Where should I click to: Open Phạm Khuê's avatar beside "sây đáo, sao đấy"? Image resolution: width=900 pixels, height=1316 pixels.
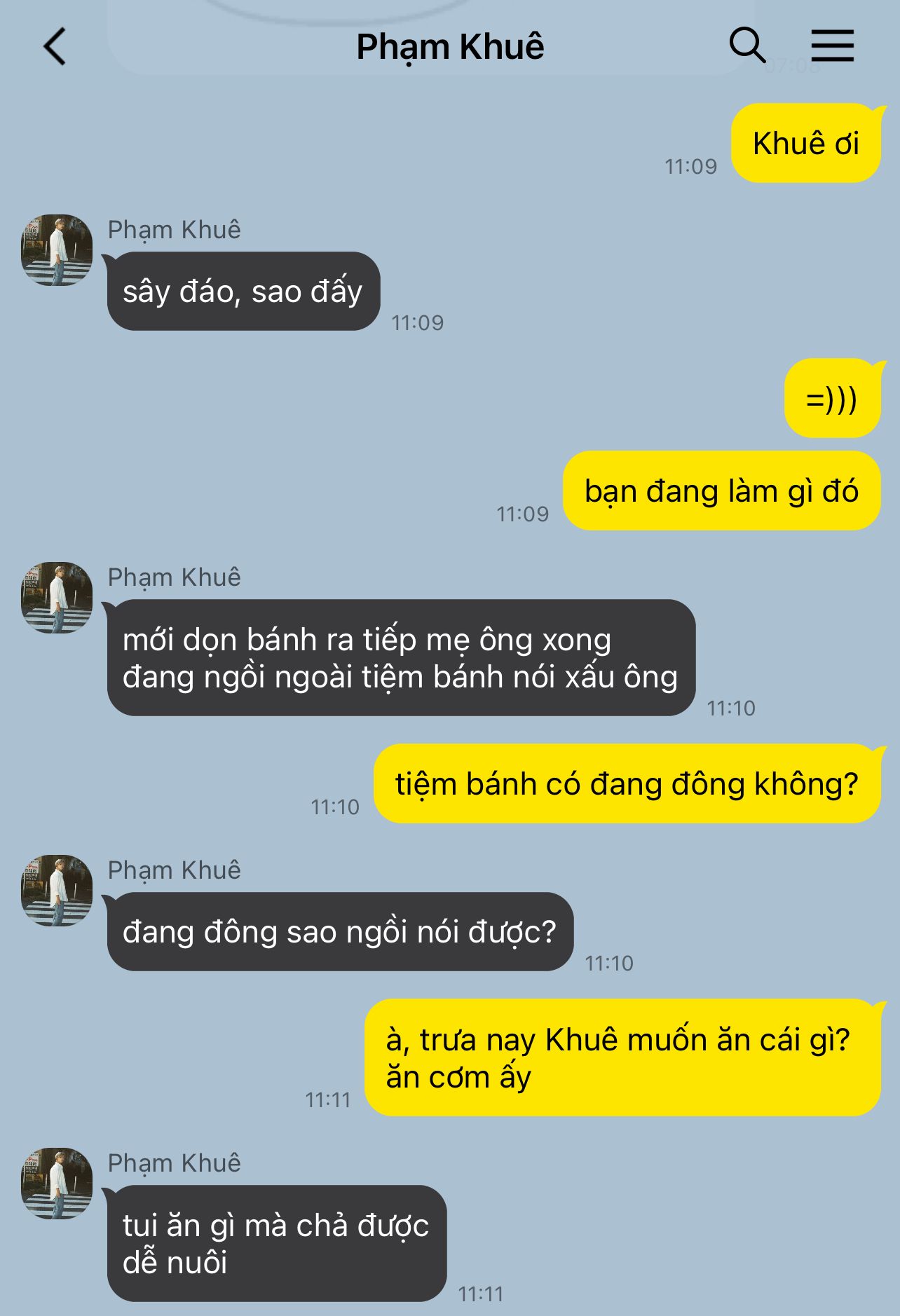(x=57, y=250)
